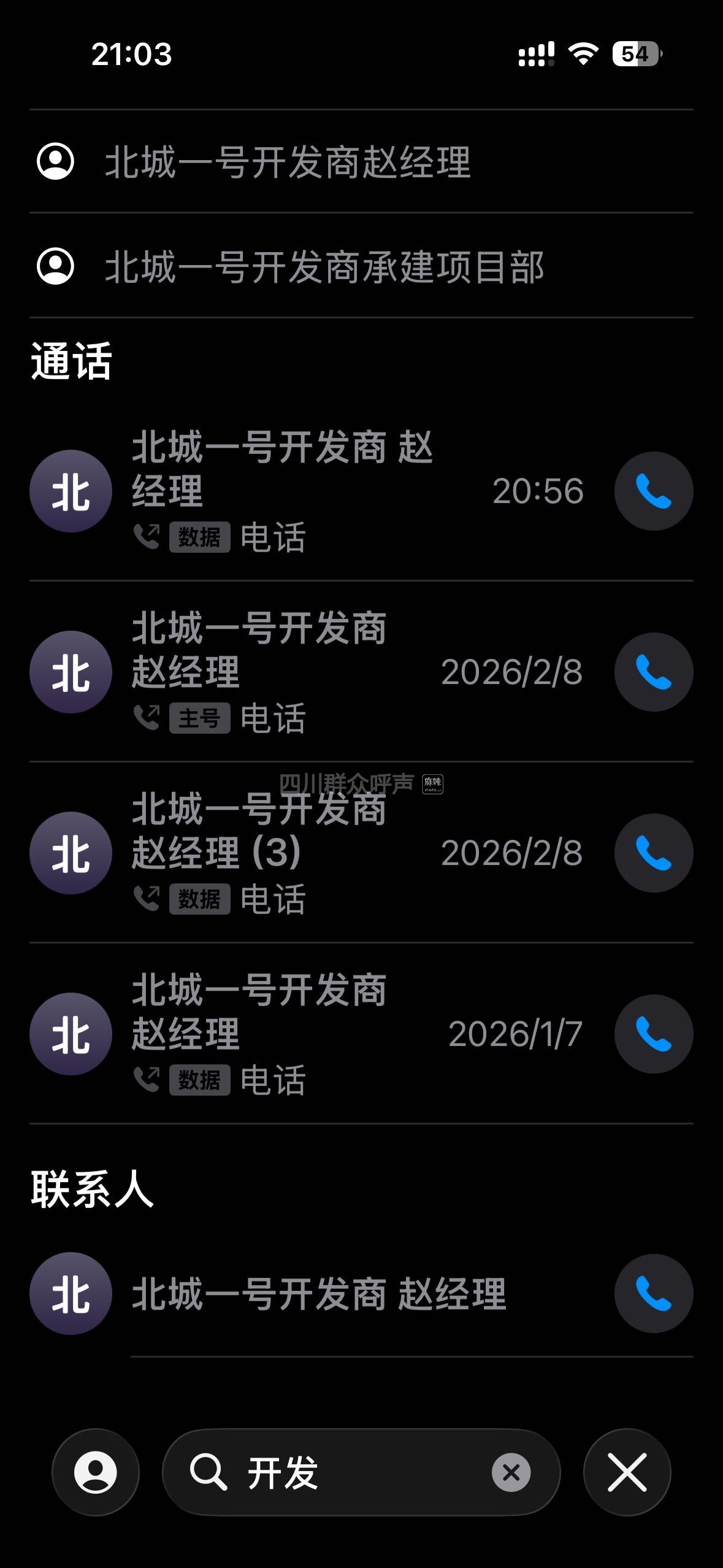Close the search with the X button

point(627,1472)
